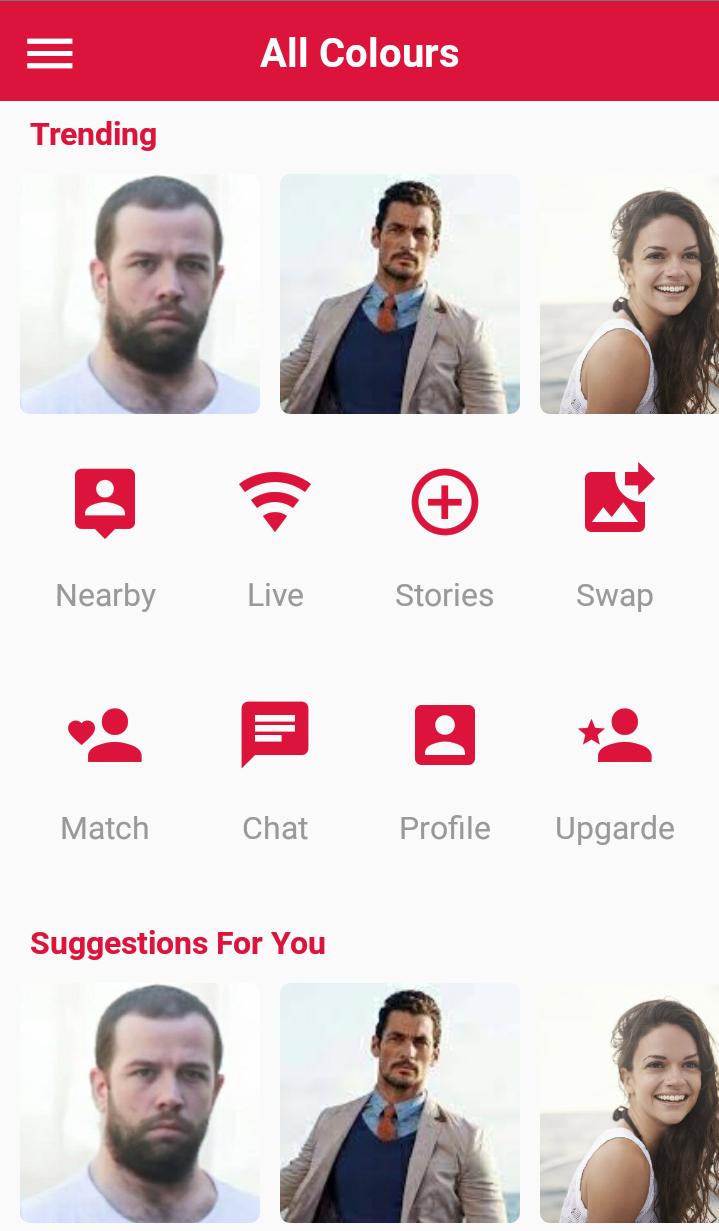This screenshot has width=719, height=1231.
Task: Open the hamburger drawer menu
Action: [50, 53]
